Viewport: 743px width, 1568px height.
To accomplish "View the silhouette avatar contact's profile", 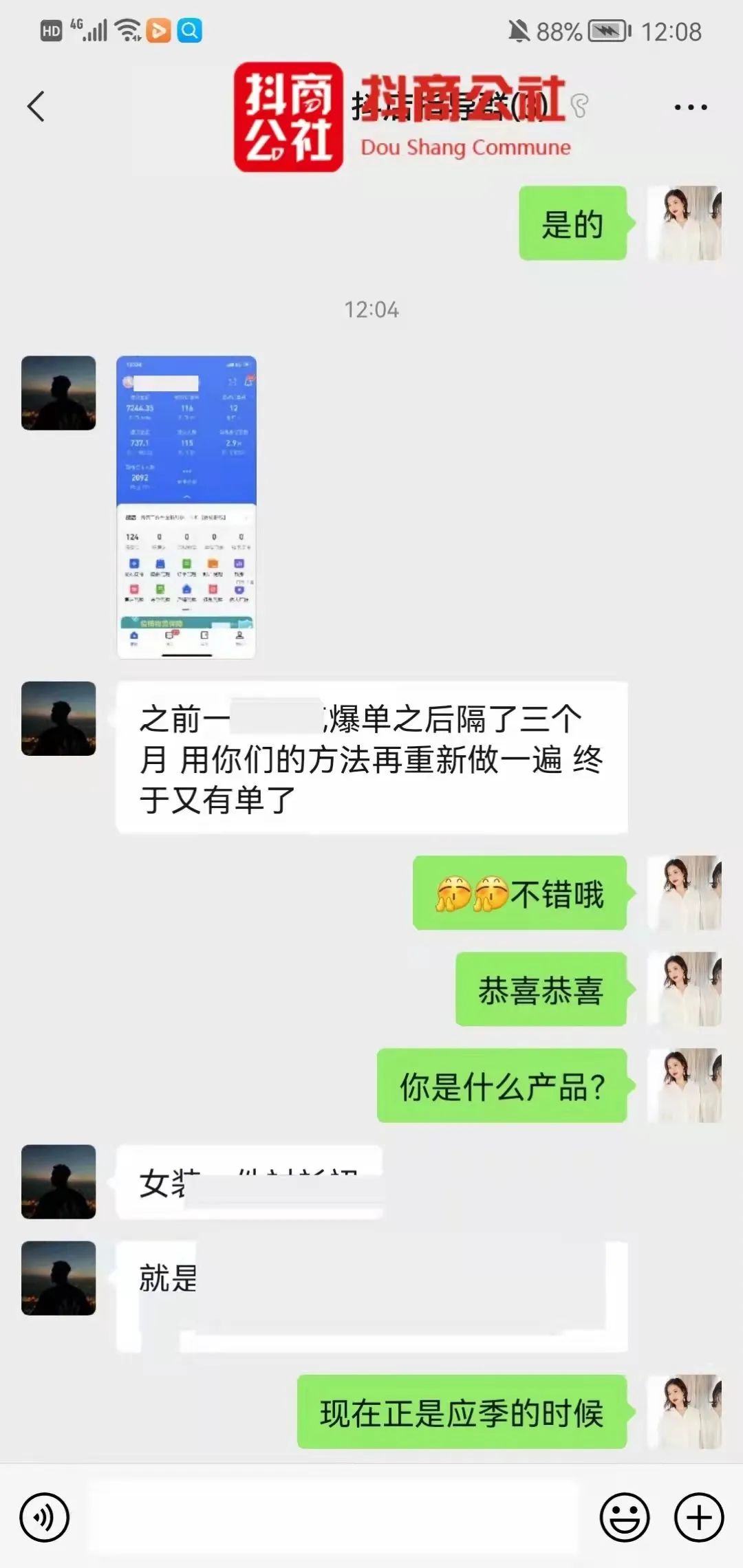I will coord(58,393).
